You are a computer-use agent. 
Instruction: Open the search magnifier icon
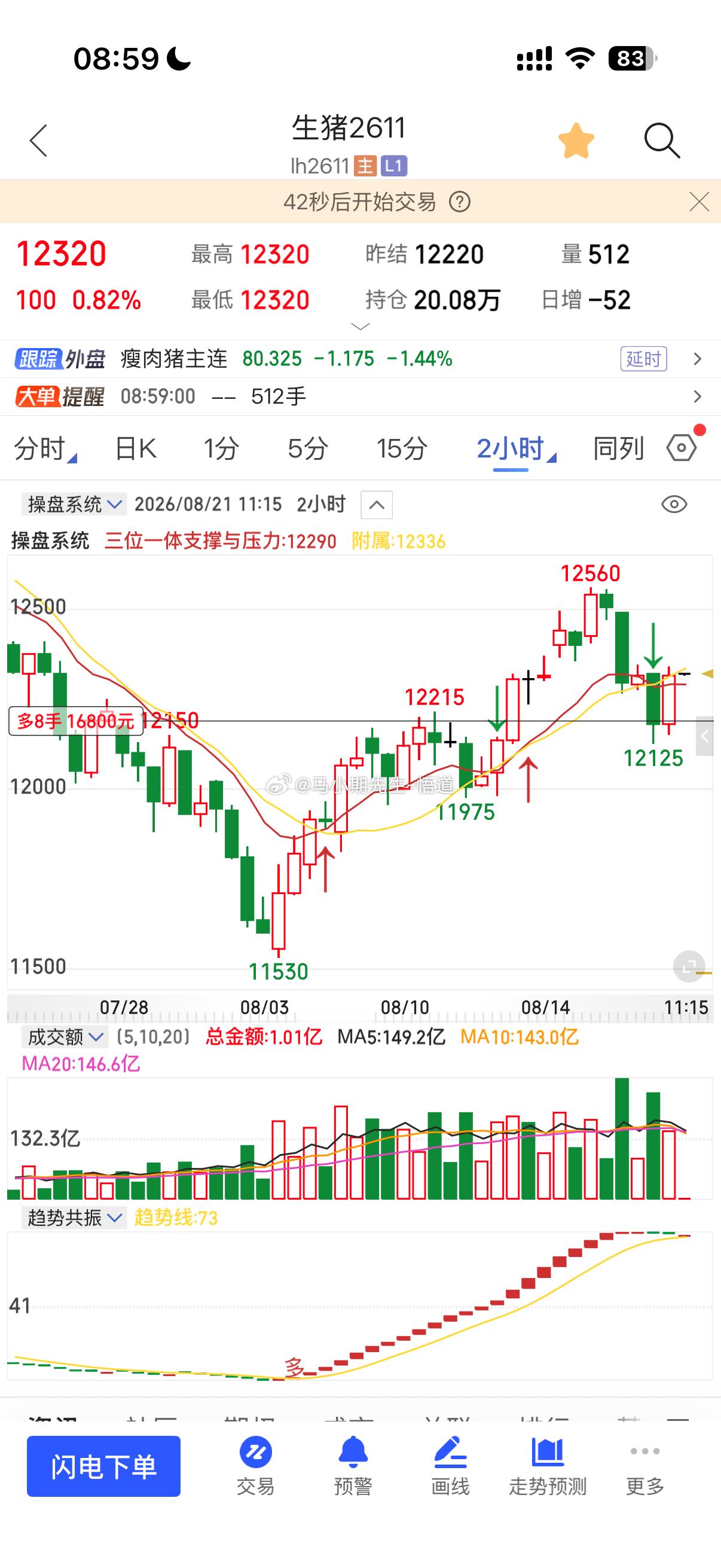(x=662, y=141)
